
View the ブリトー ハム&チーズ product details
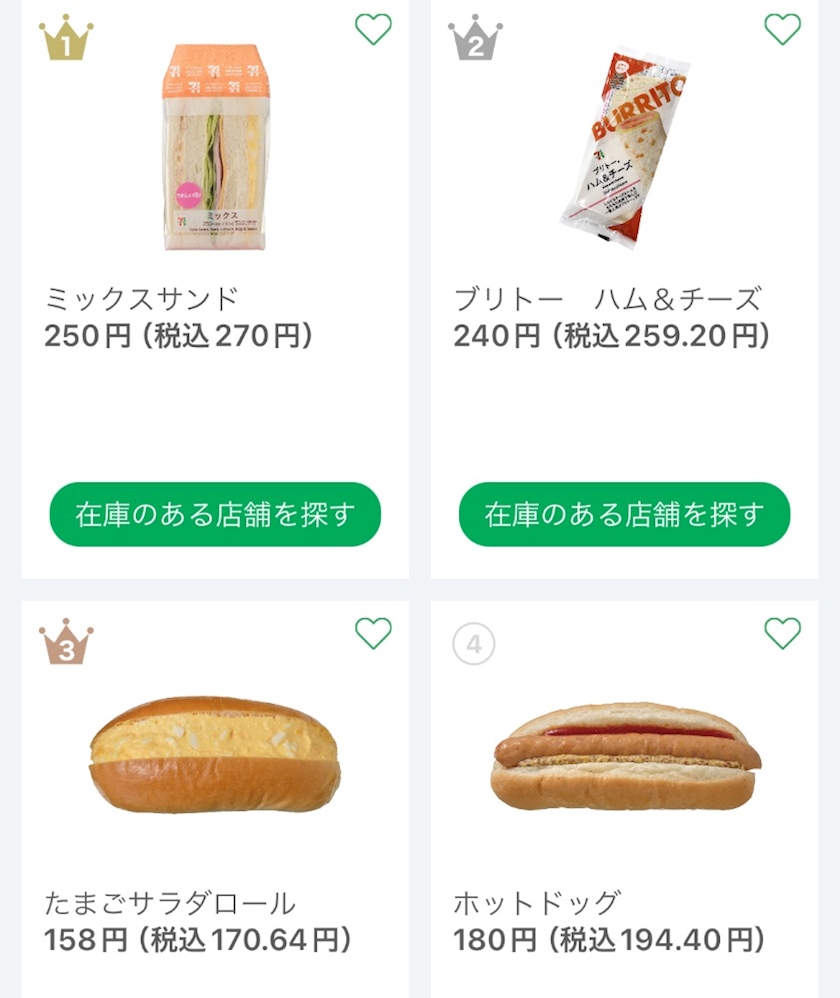tap(624, 150)
